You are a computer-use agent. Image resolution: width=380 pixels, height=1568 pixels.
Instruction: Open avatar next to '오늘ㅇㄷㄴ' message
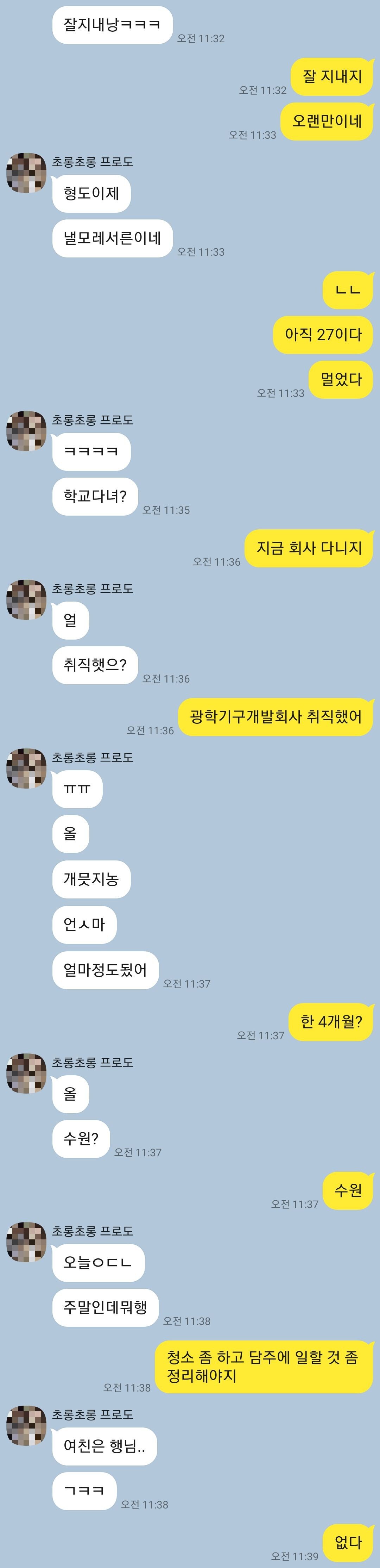point(26,1242)
